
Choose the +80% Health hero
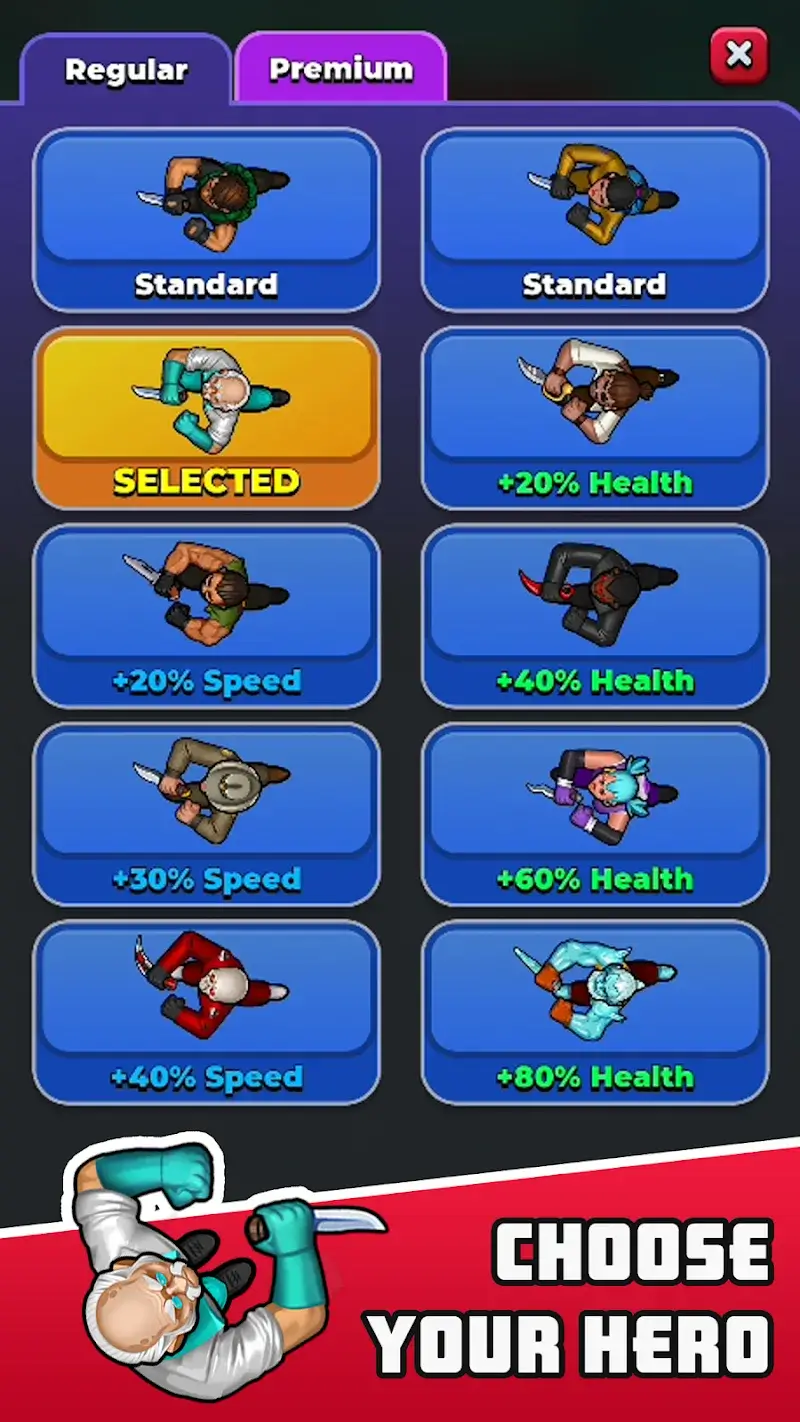(595, 1011)
